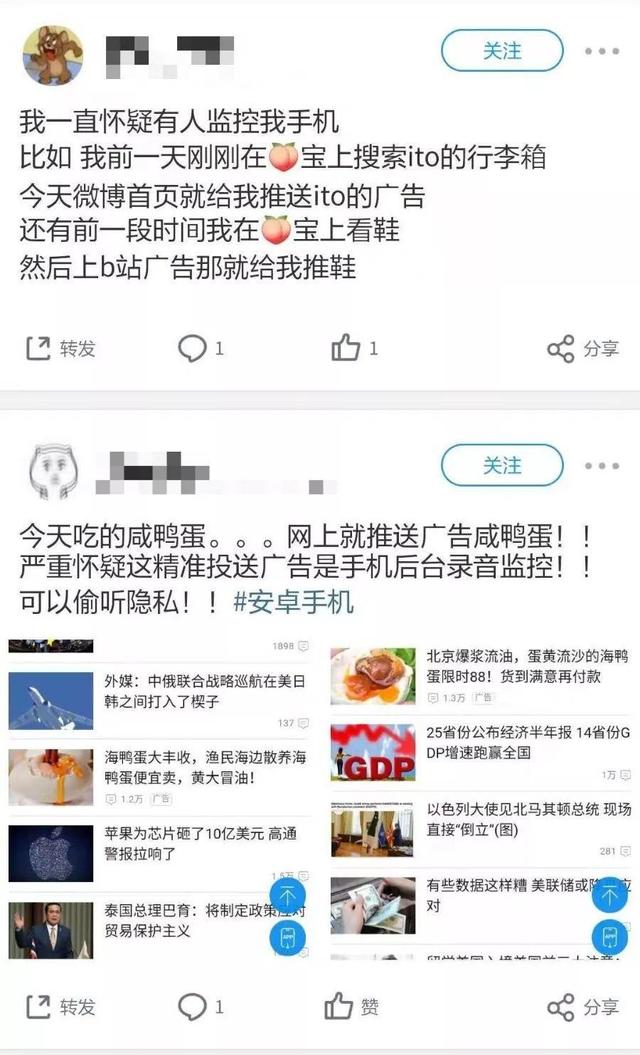Follow the author of the phone monitoring post
The image size is (640, 1055).
click(502, 50)
